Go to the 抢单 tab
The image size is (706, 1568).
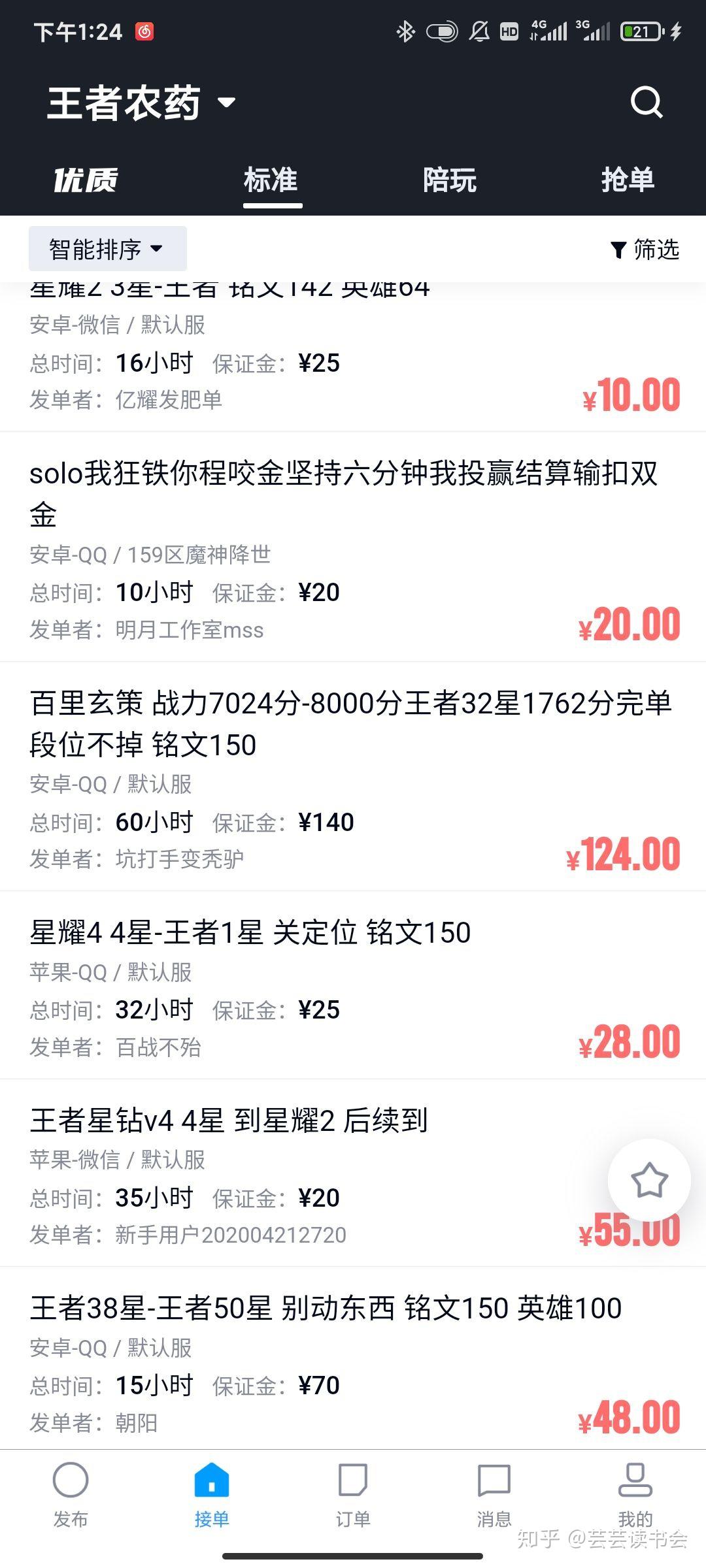[628, 180]
